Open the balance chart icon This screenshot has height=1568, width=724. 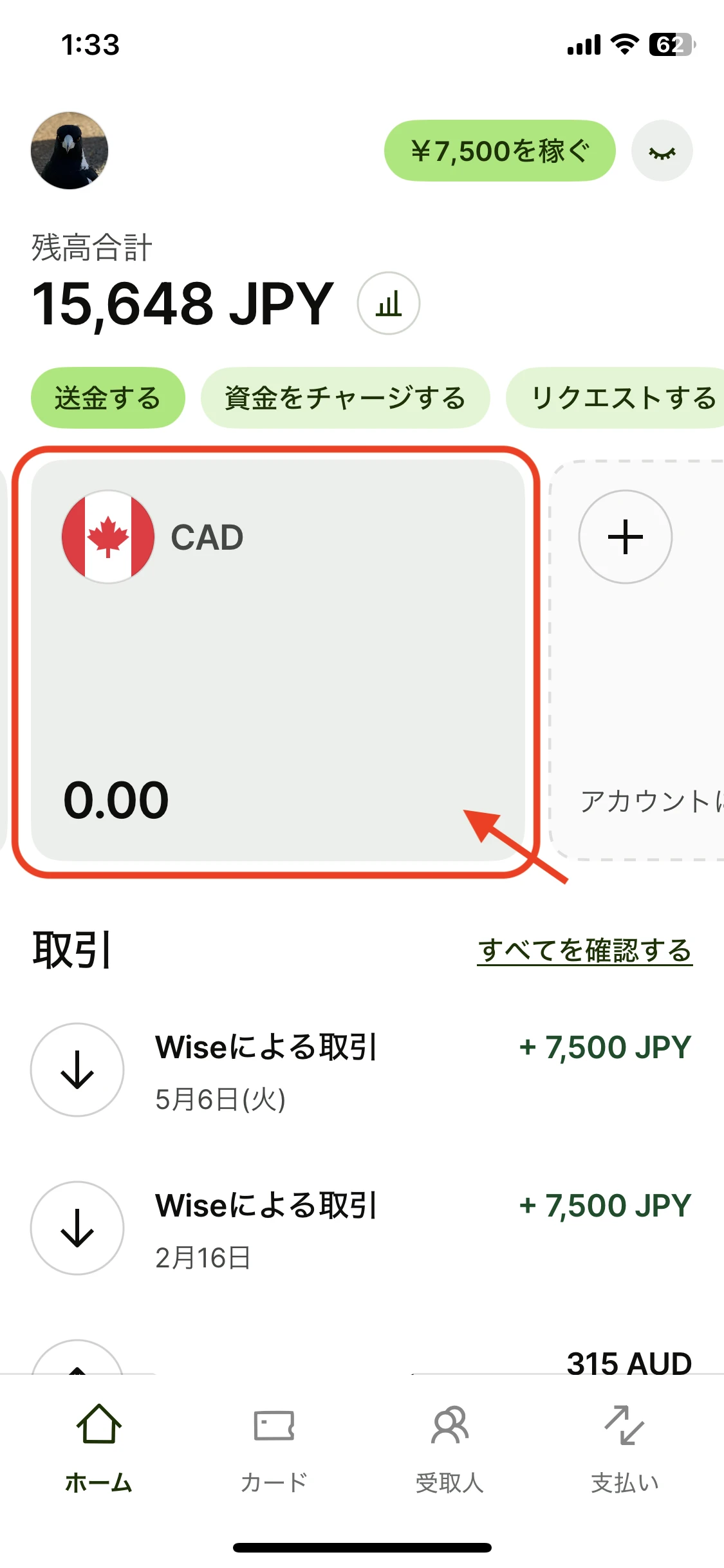[389, 303]
